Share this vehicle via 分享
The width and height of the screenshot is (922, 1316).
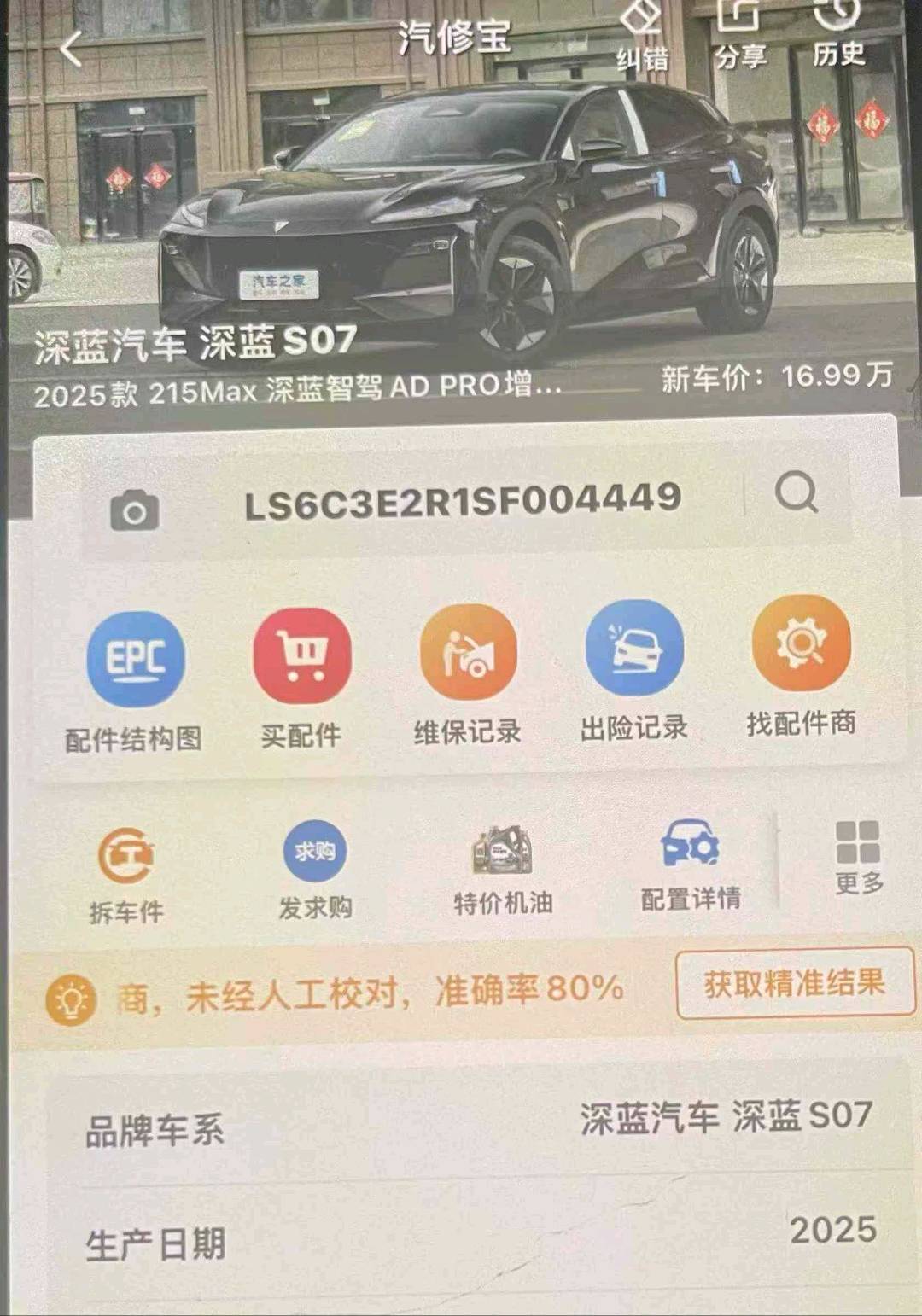pyautogui.click(x=739, y=34)
